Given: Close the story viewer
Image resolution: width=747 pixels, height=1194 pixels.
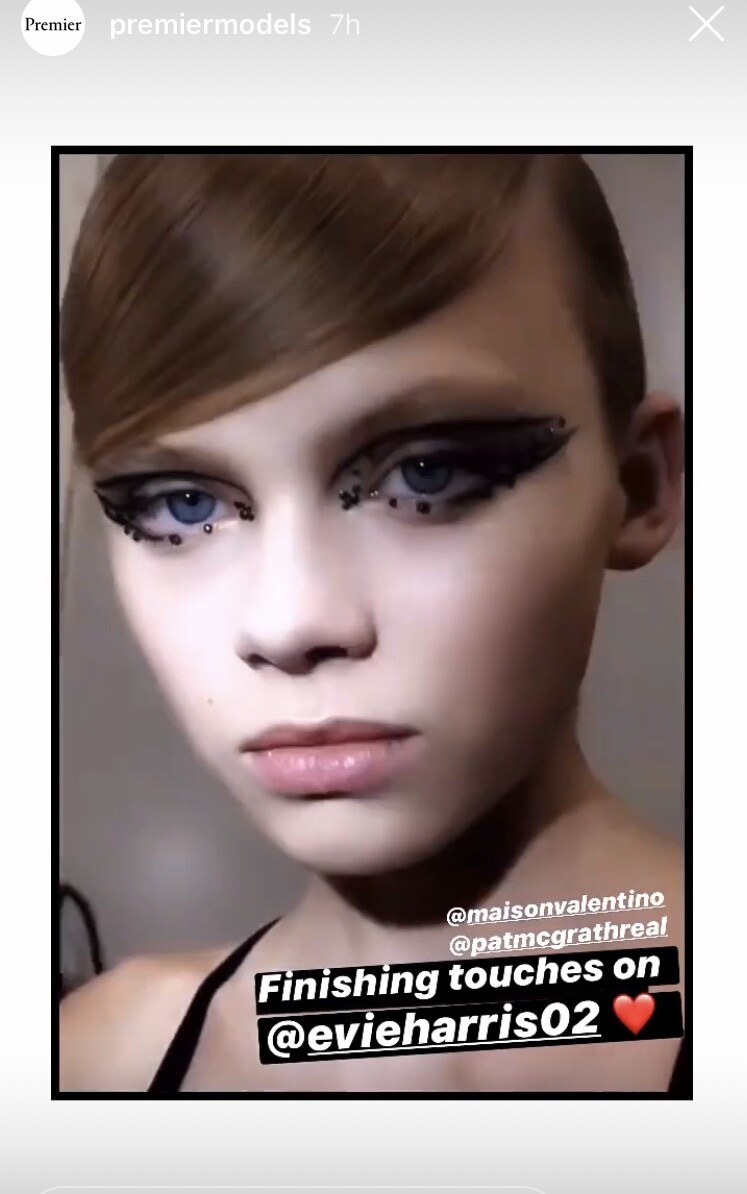Looking at the screenshot, I should pyautogui.click(x=706, y=24).
